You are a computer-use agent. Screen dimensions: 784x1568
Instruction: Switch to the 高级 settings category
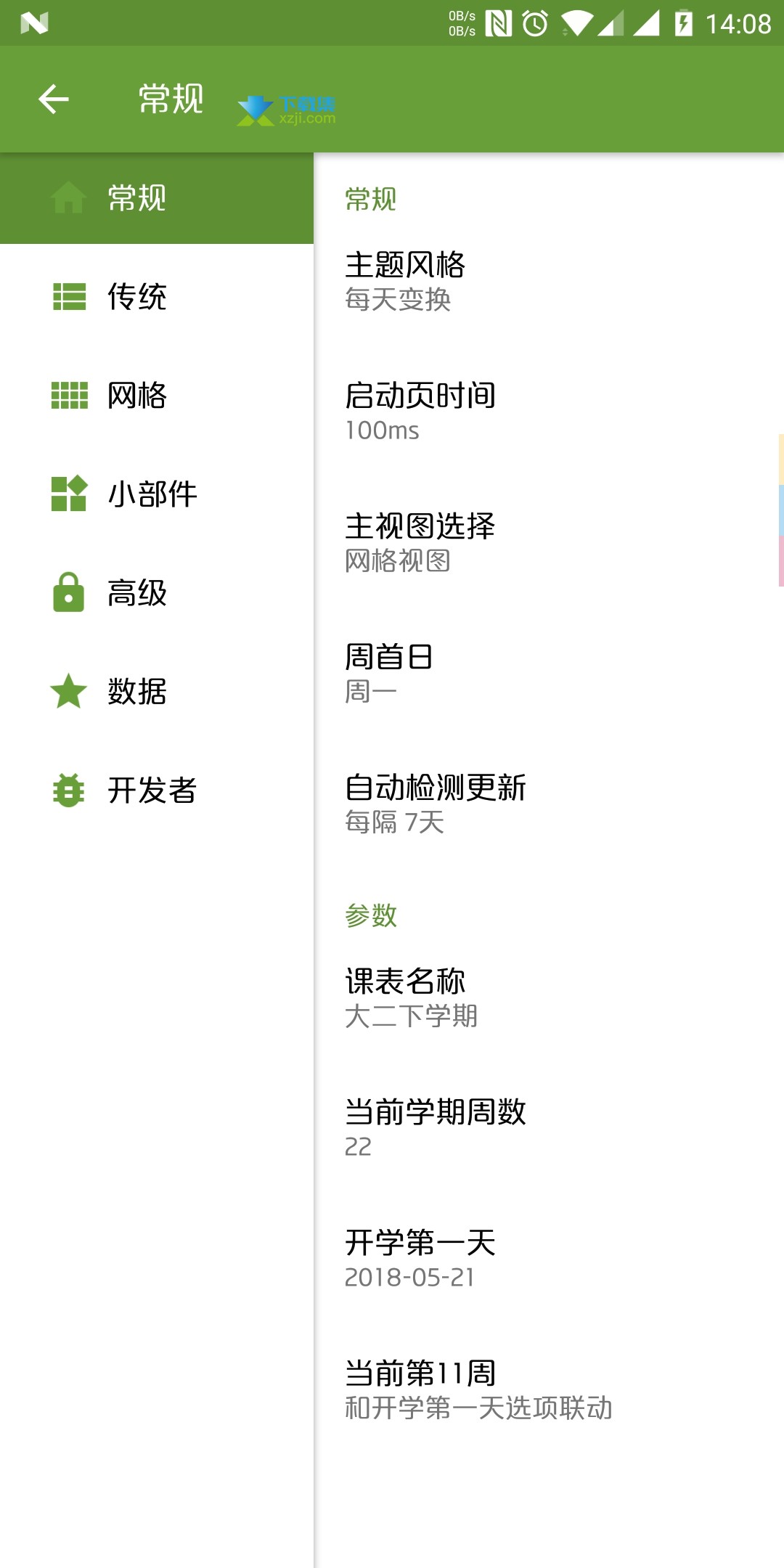point(157,593)
